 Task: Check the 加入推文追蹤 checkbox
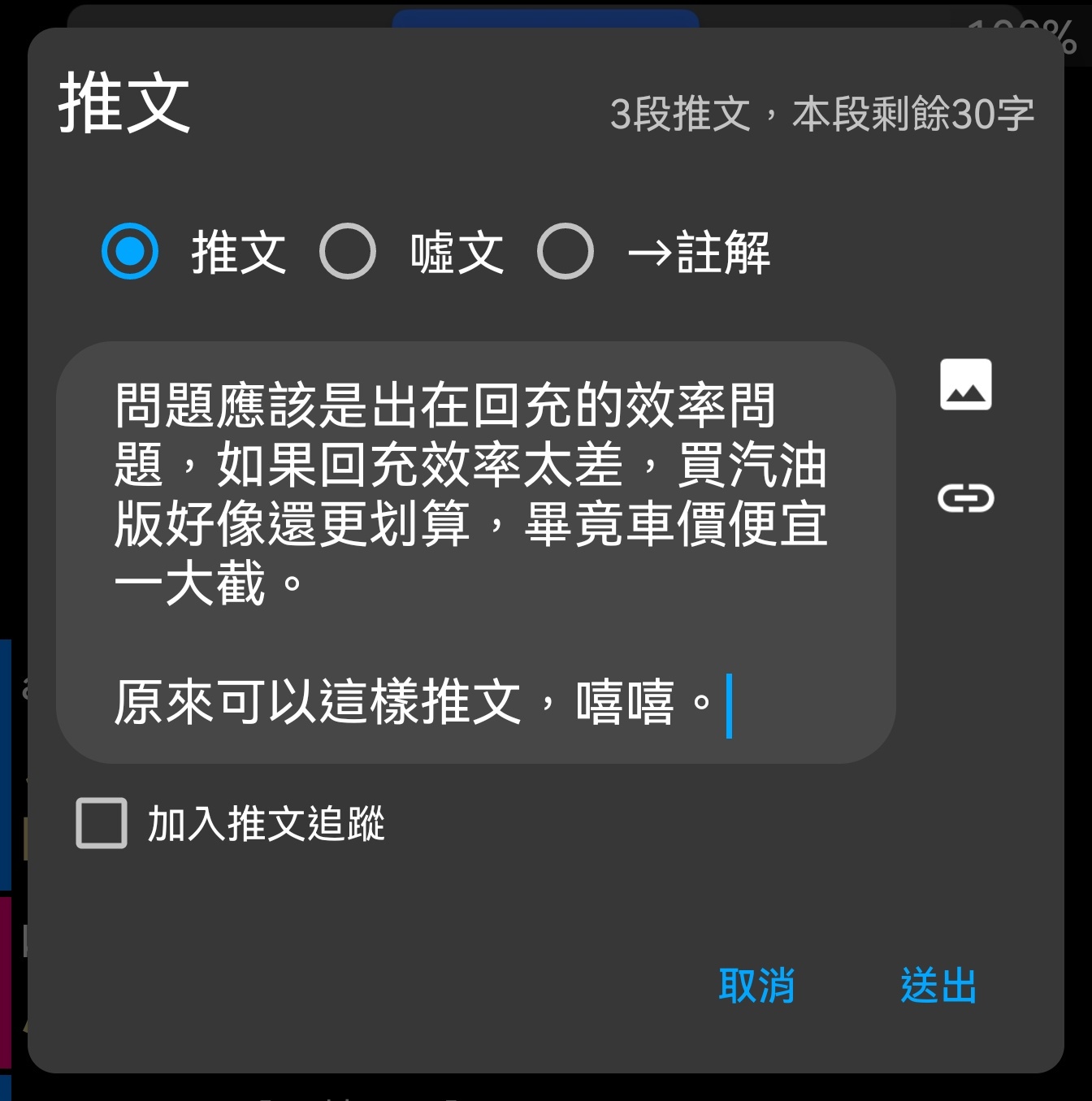(102, 823)
